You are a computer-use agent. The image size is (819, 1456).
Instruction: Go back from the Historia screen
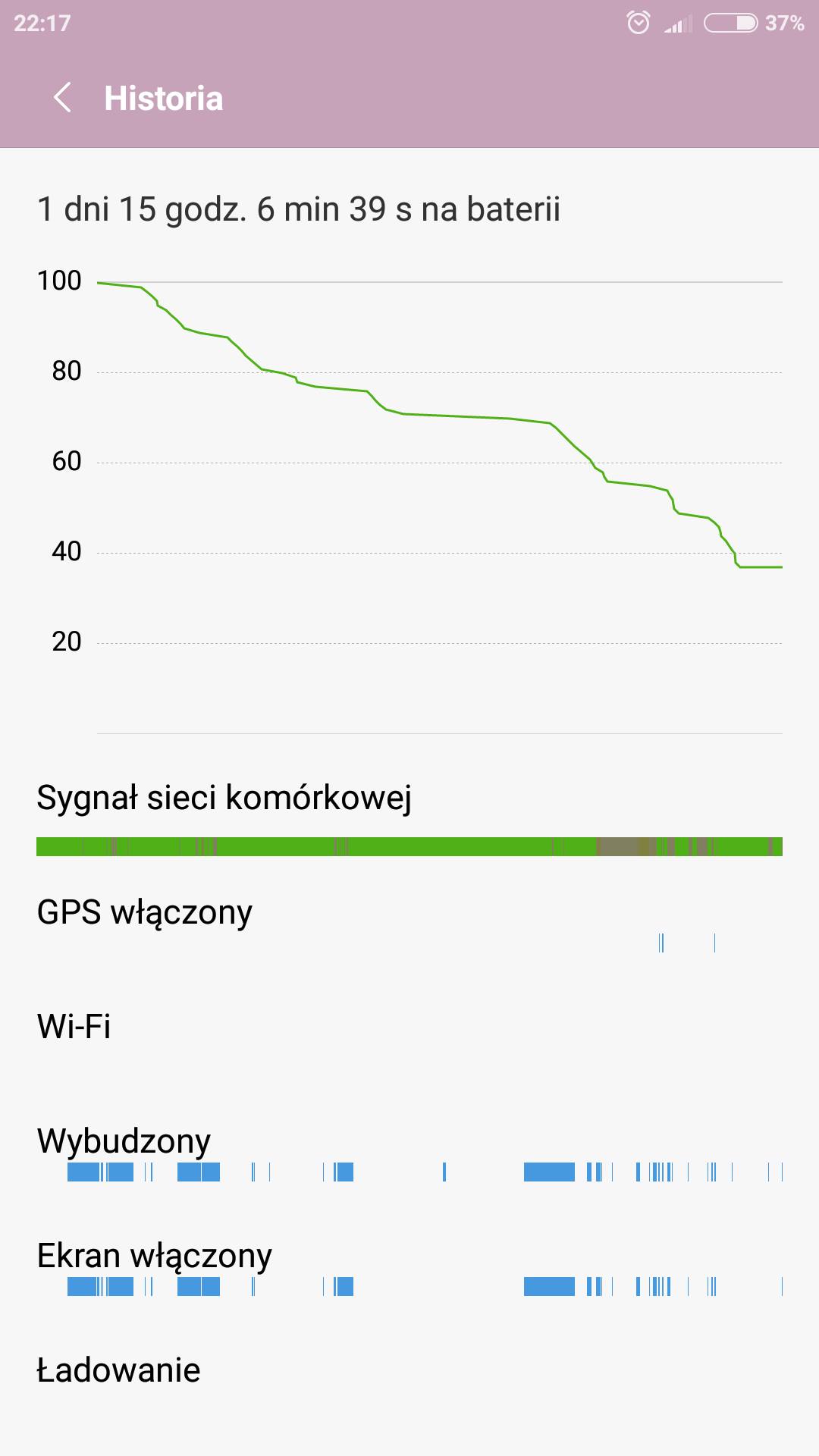(63, 98)
